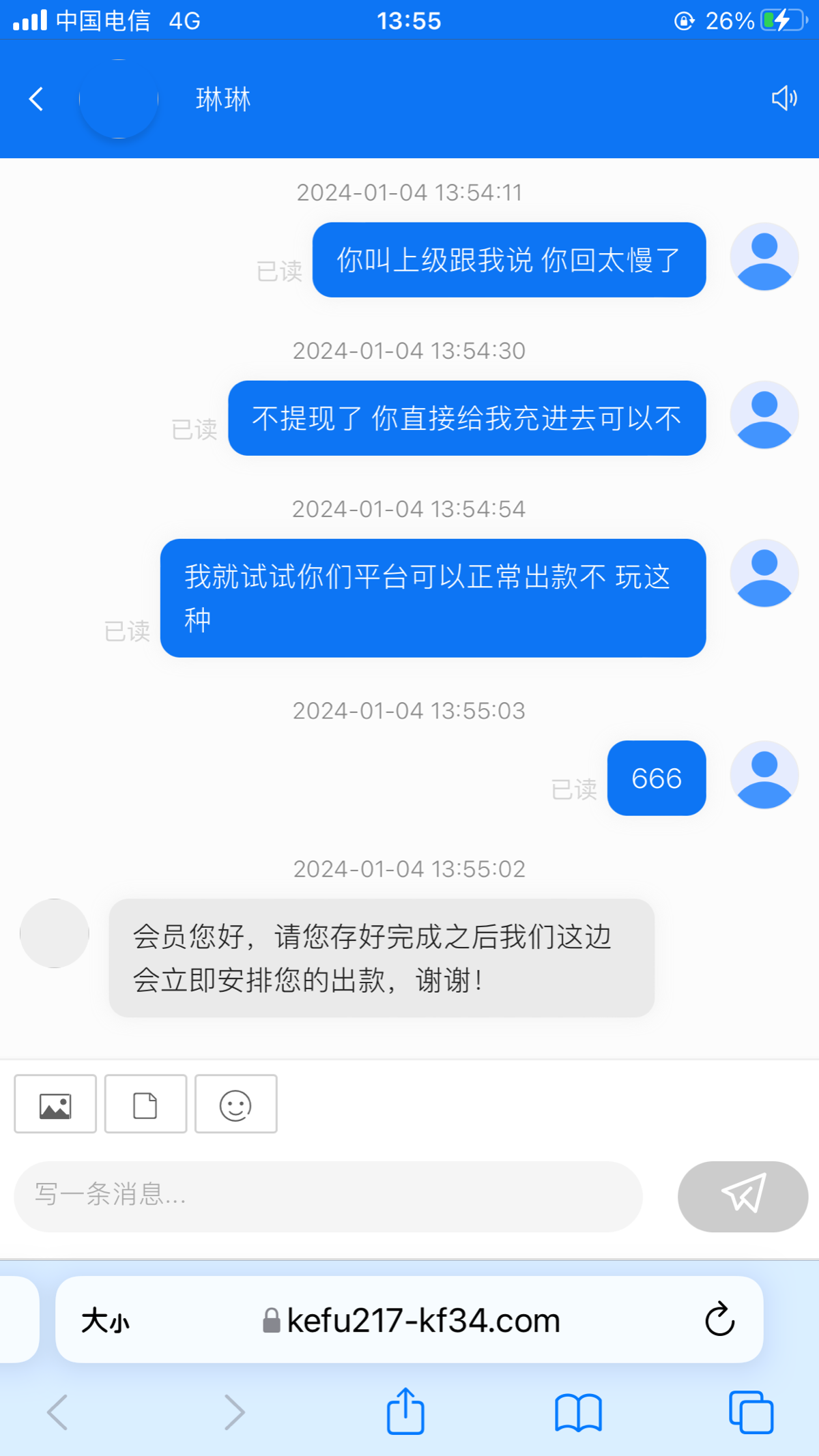Open the emoji picker
Screen dimensions: 819x1456
tap(235, 1105)
